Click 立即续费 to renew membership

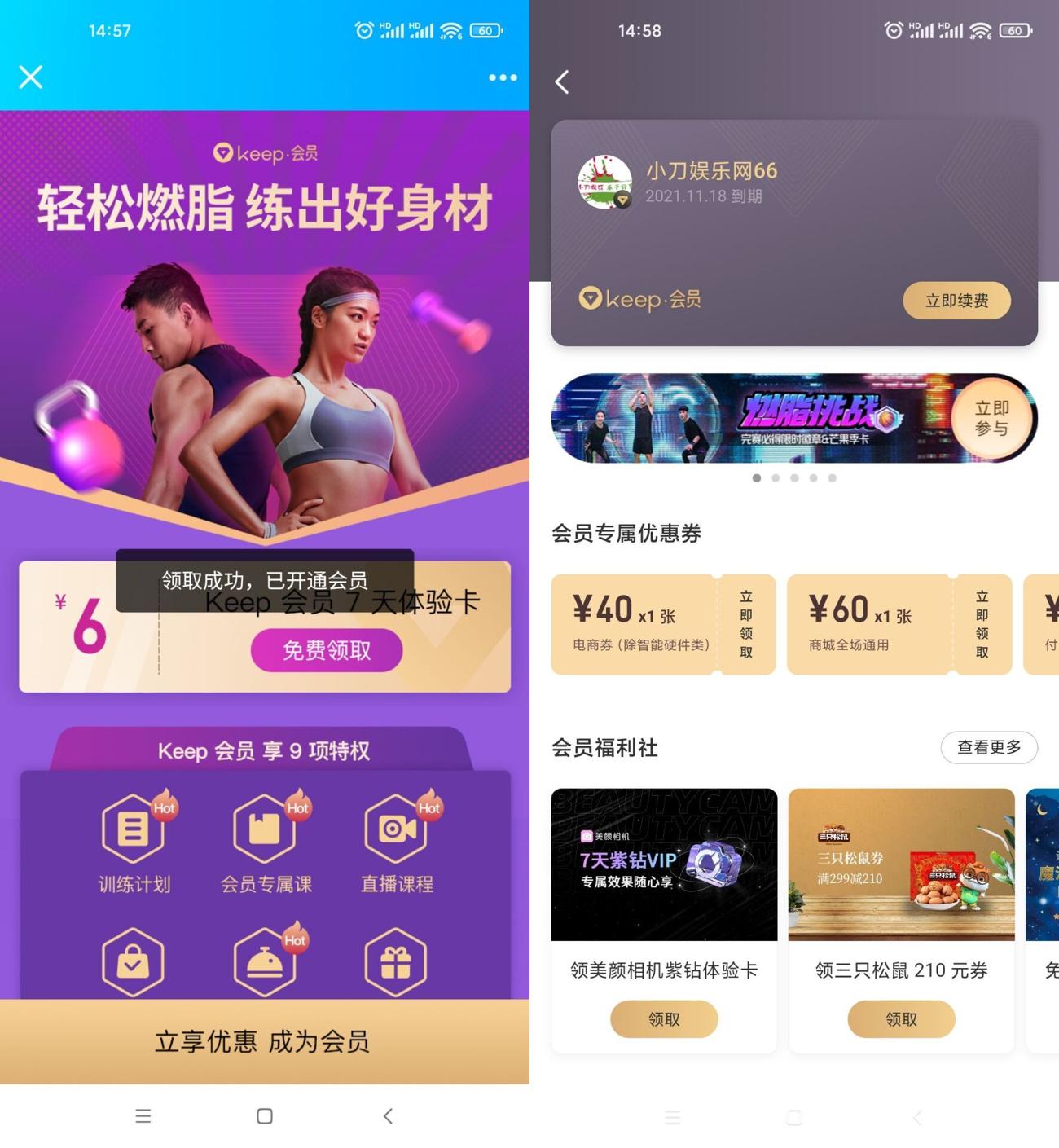coord(956,300)
